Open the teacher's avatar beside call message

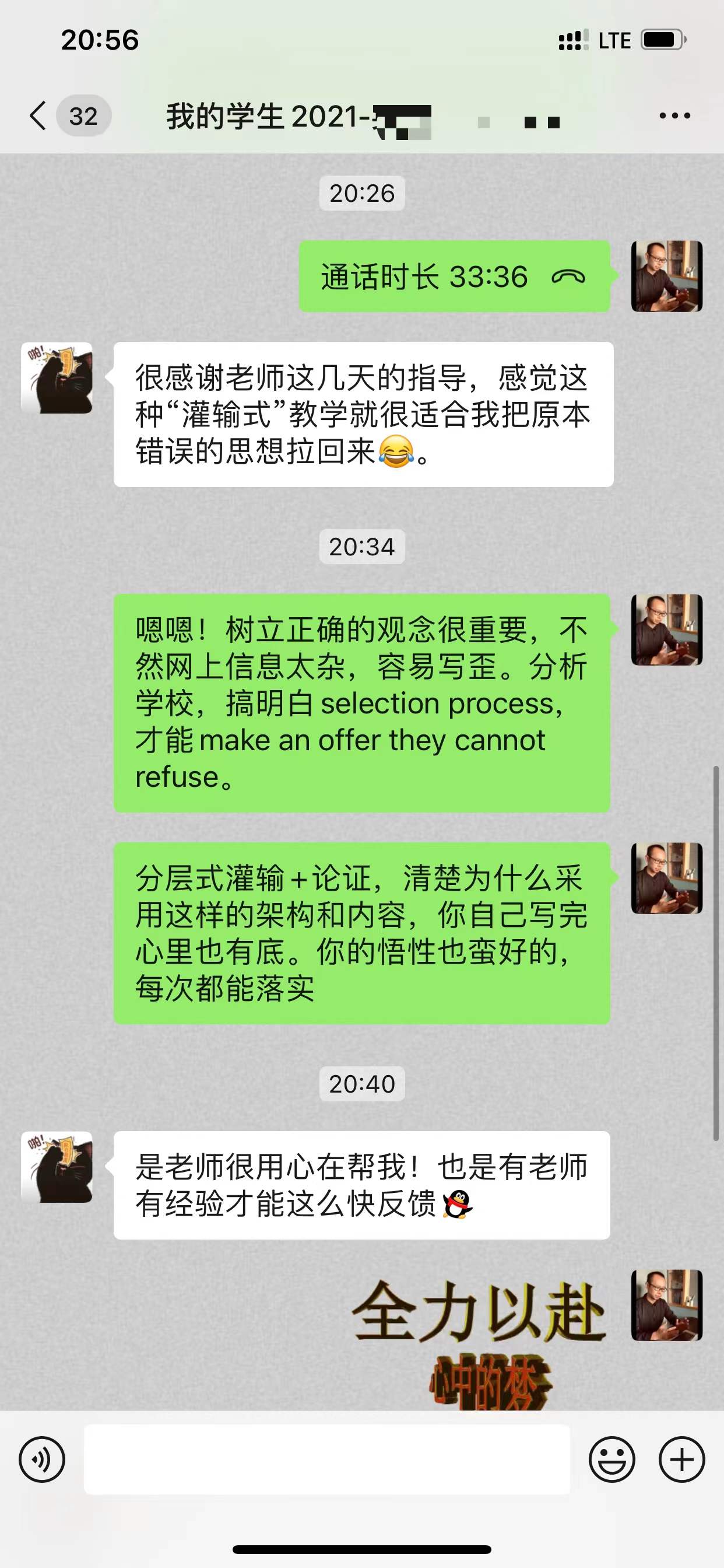[x=667, y=276]
